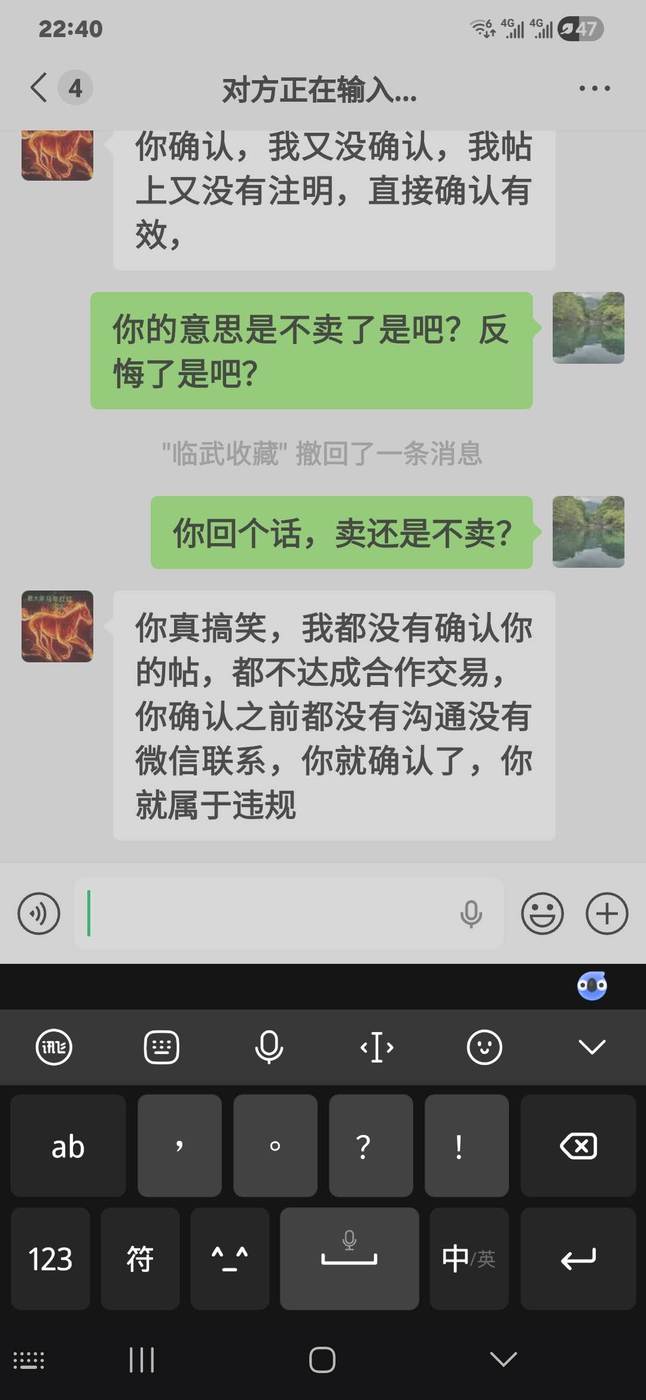Tap the ab letter key
646x1400 pixels.
(x=68, y=1146)
